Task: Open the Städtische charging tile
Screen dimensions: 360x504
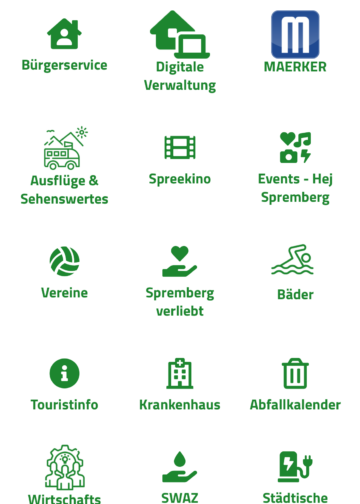Action: tap(295, 477)
